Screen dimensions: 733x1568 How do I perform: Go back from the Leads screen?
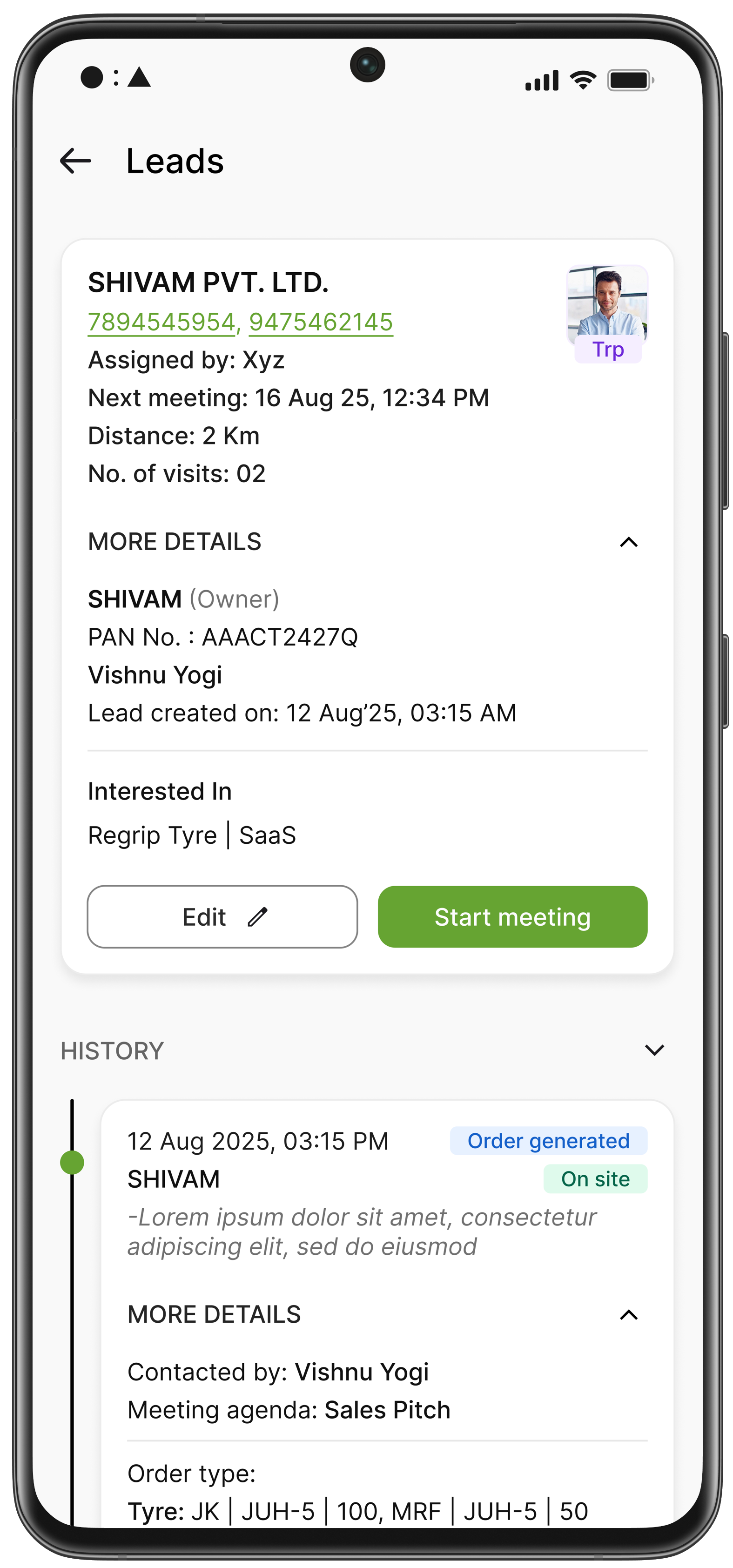[75, 162]
